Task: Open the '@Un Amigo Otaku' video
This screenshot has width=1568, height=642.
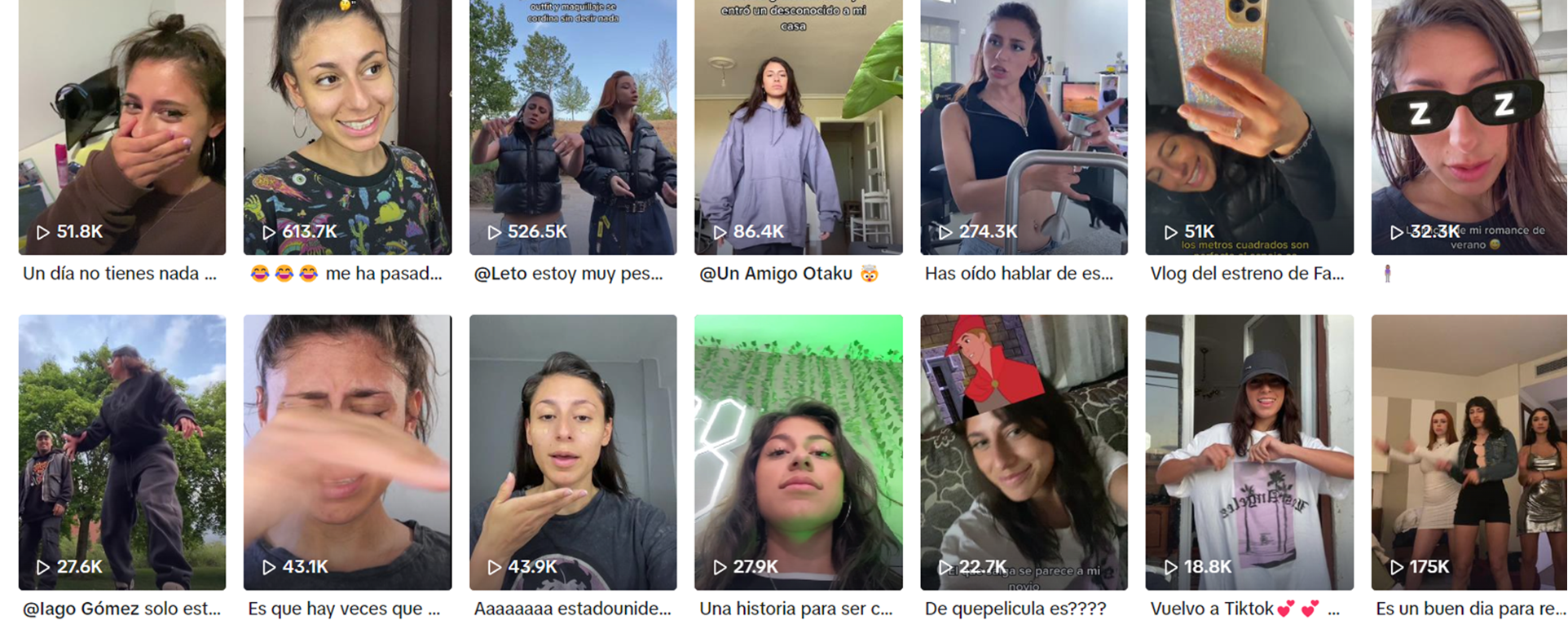Action: pos(798,126)
